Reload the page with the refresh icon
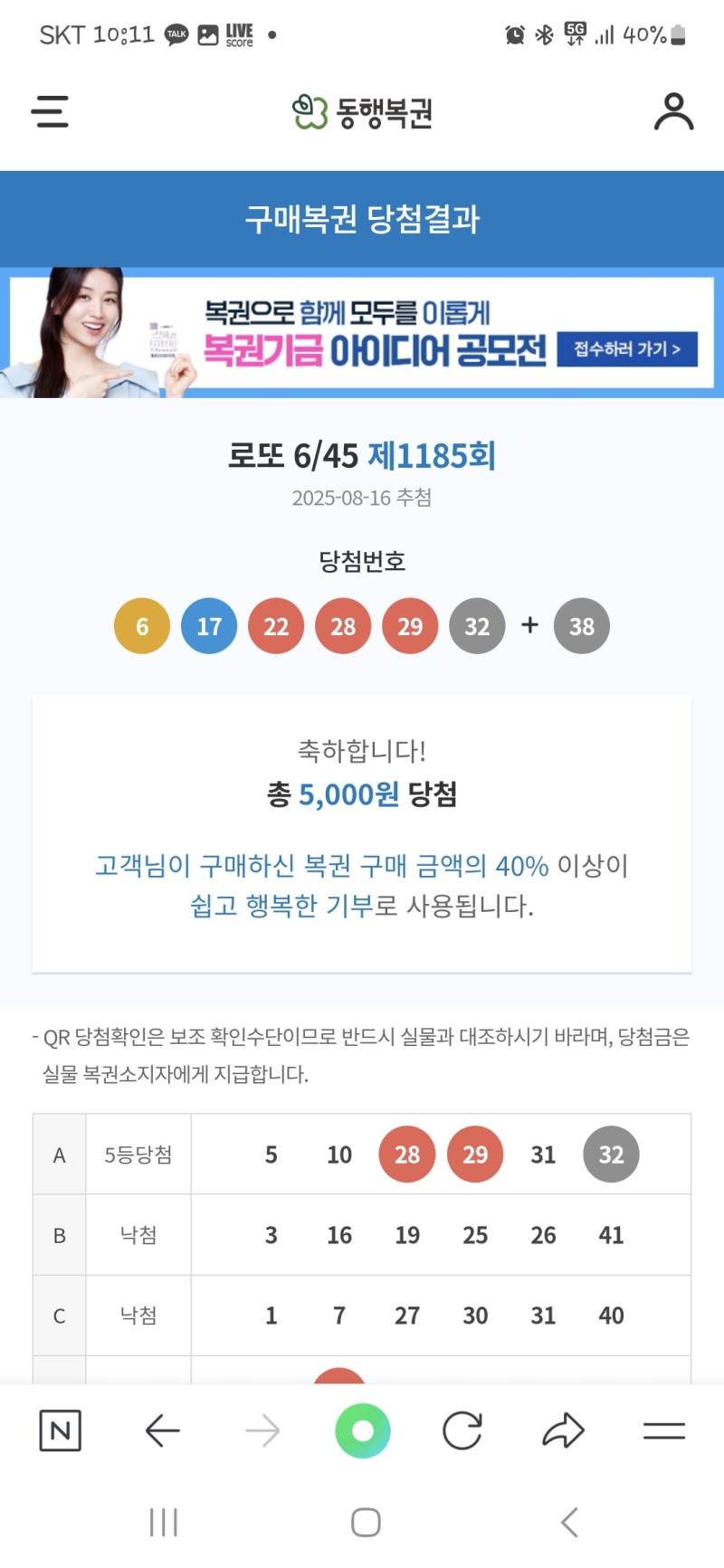The height and width of the screenshot is (1568, 724). point(462,1430)
